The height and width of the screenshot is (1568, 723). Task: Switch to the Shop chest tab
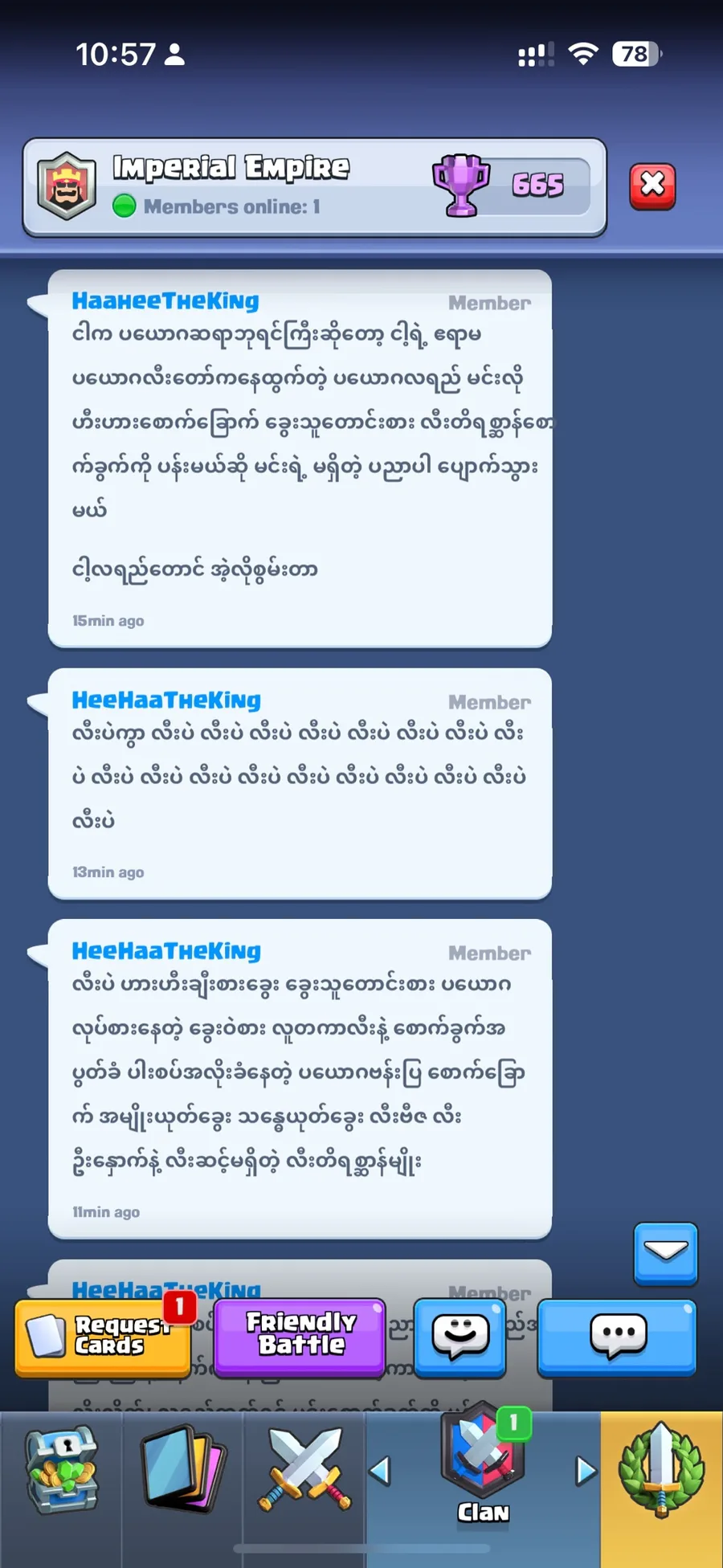(x=61, y=1469)
